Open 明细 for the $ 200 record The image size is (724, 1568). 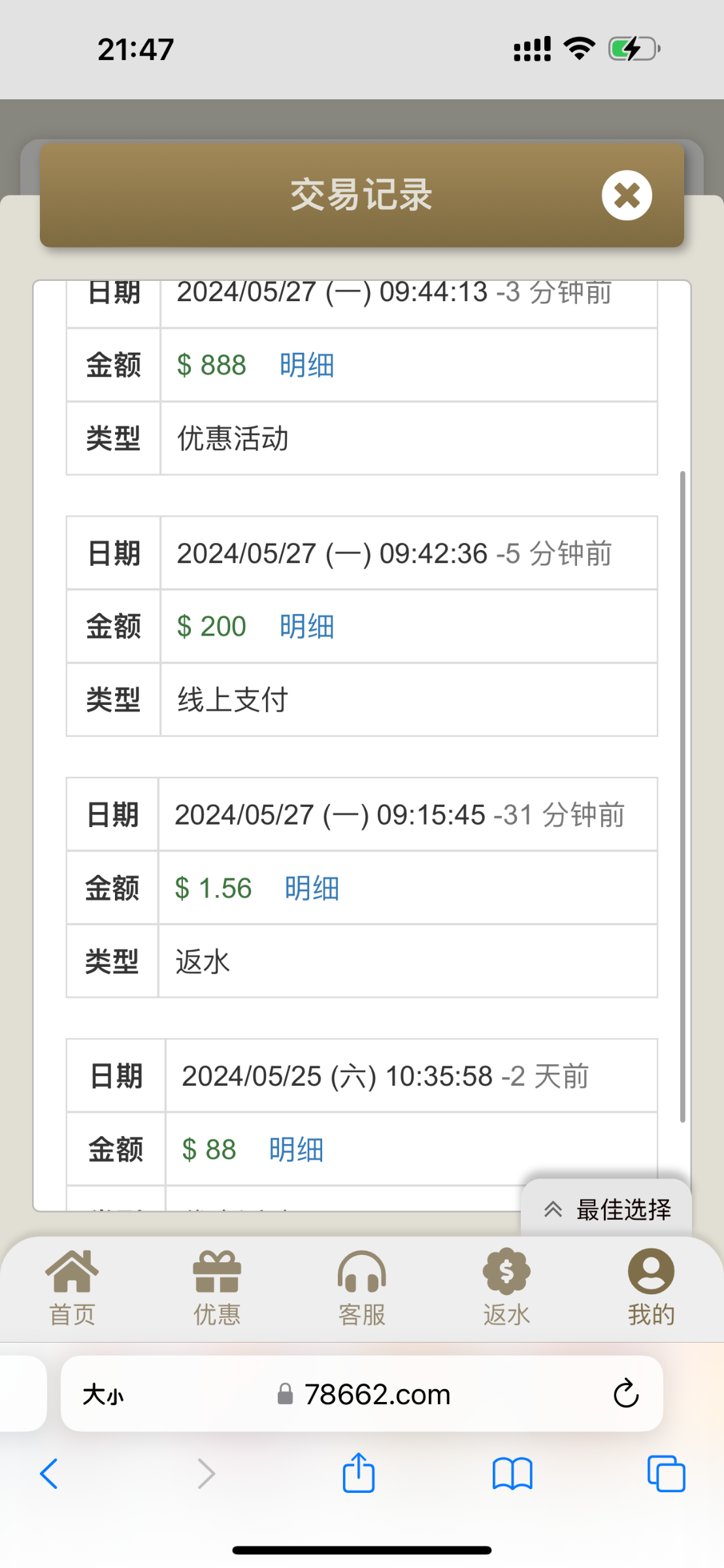click(x=306, y=627)
